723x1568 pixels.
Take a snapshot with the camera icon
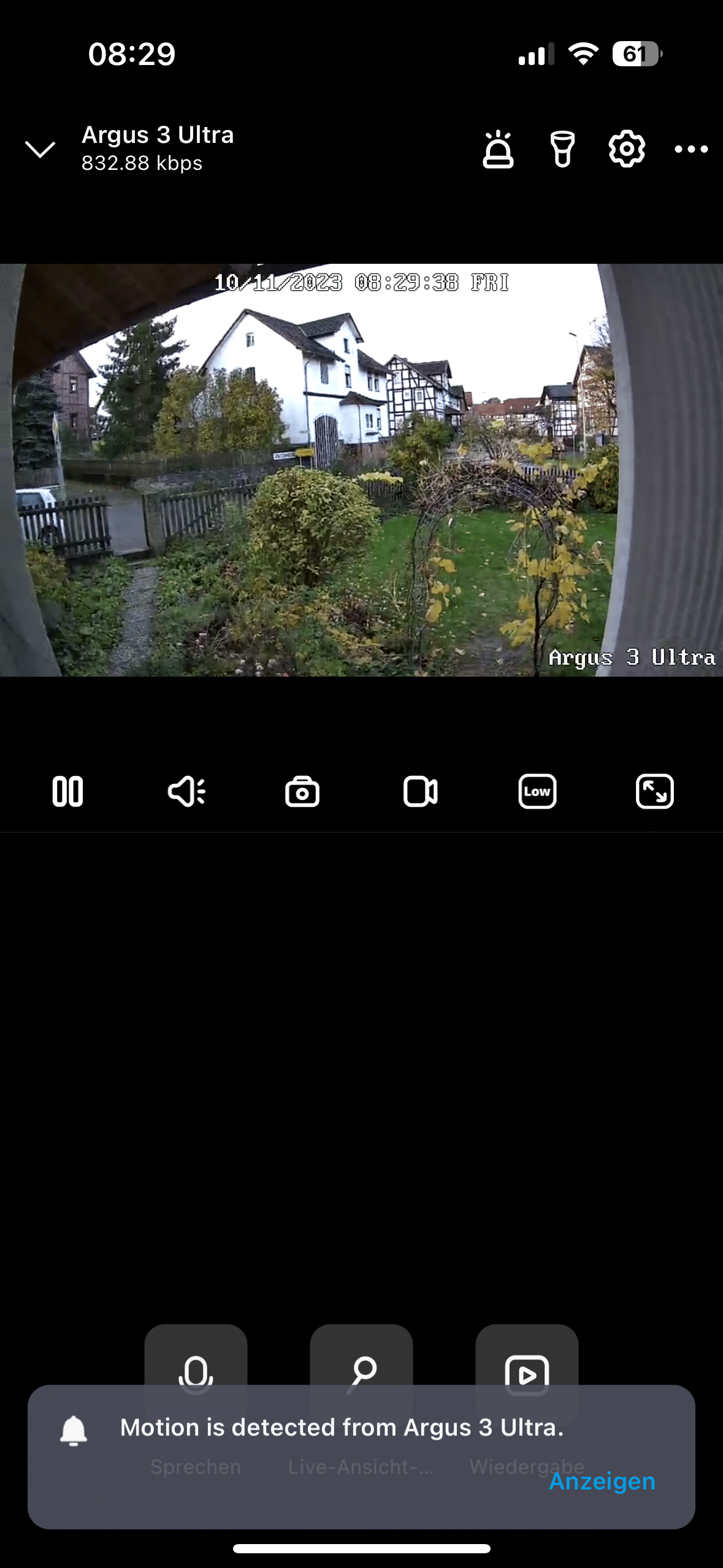coord(302,791)
